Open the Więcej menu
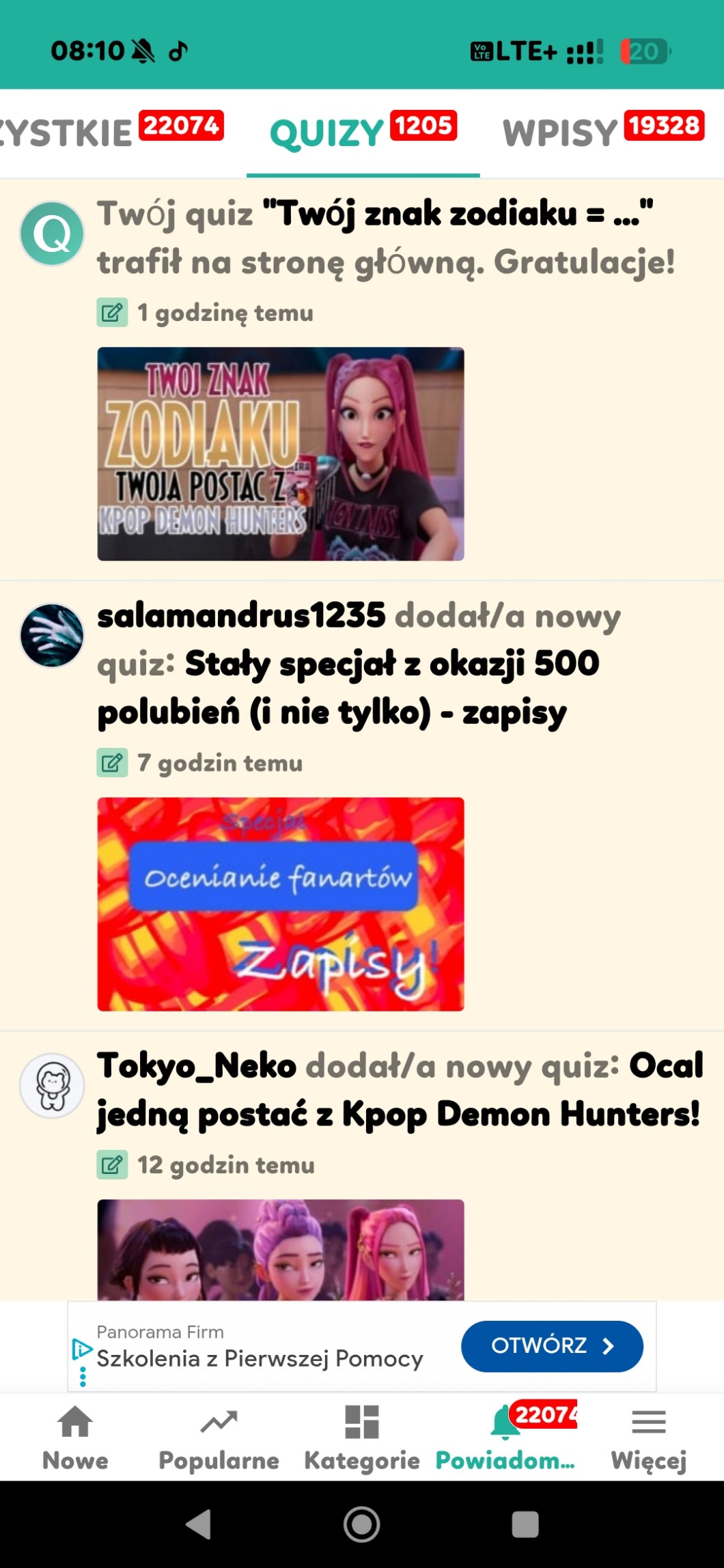 coord(648,1438)
